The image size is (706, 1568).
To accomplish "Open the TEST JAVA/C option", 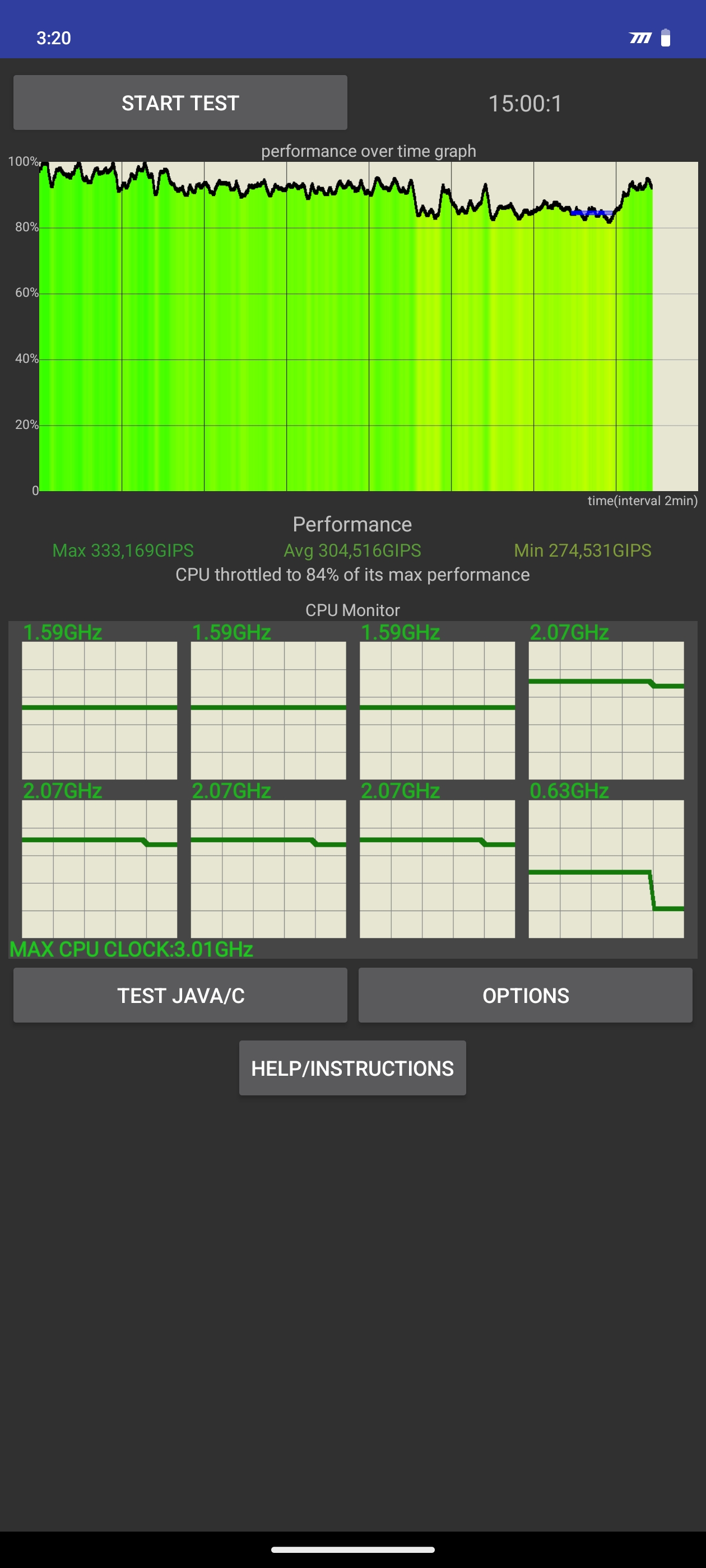I will 180,995.
